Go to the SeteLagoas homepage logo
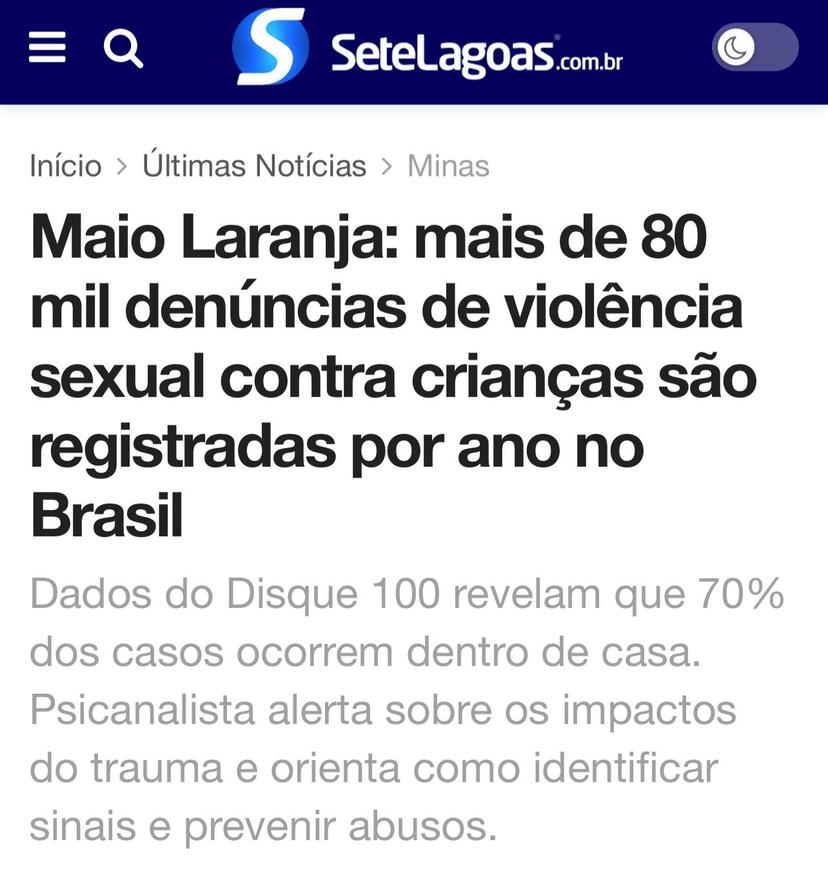 (428, 47)
